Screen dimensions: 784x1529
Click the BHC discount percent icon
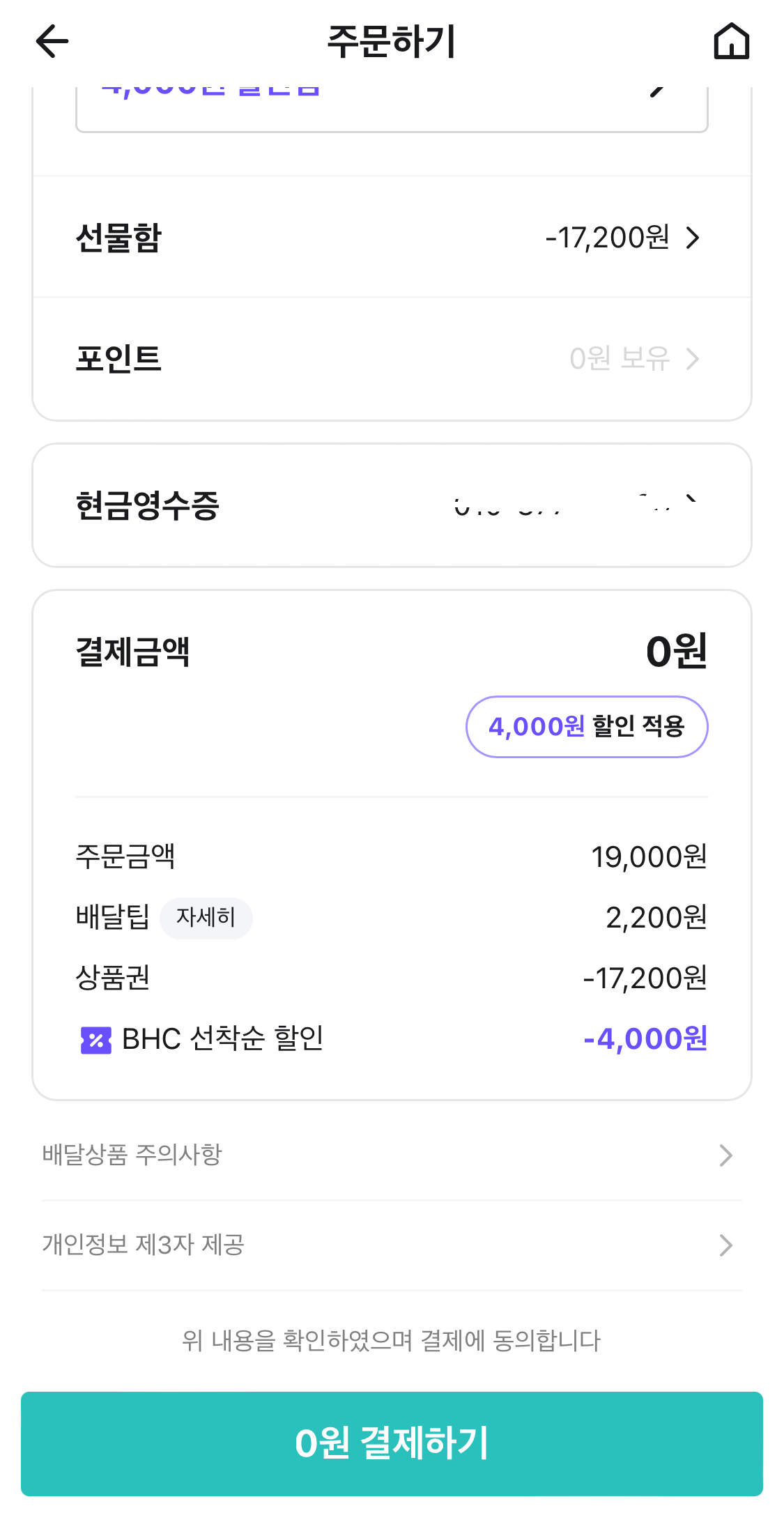pos(95,1039)
